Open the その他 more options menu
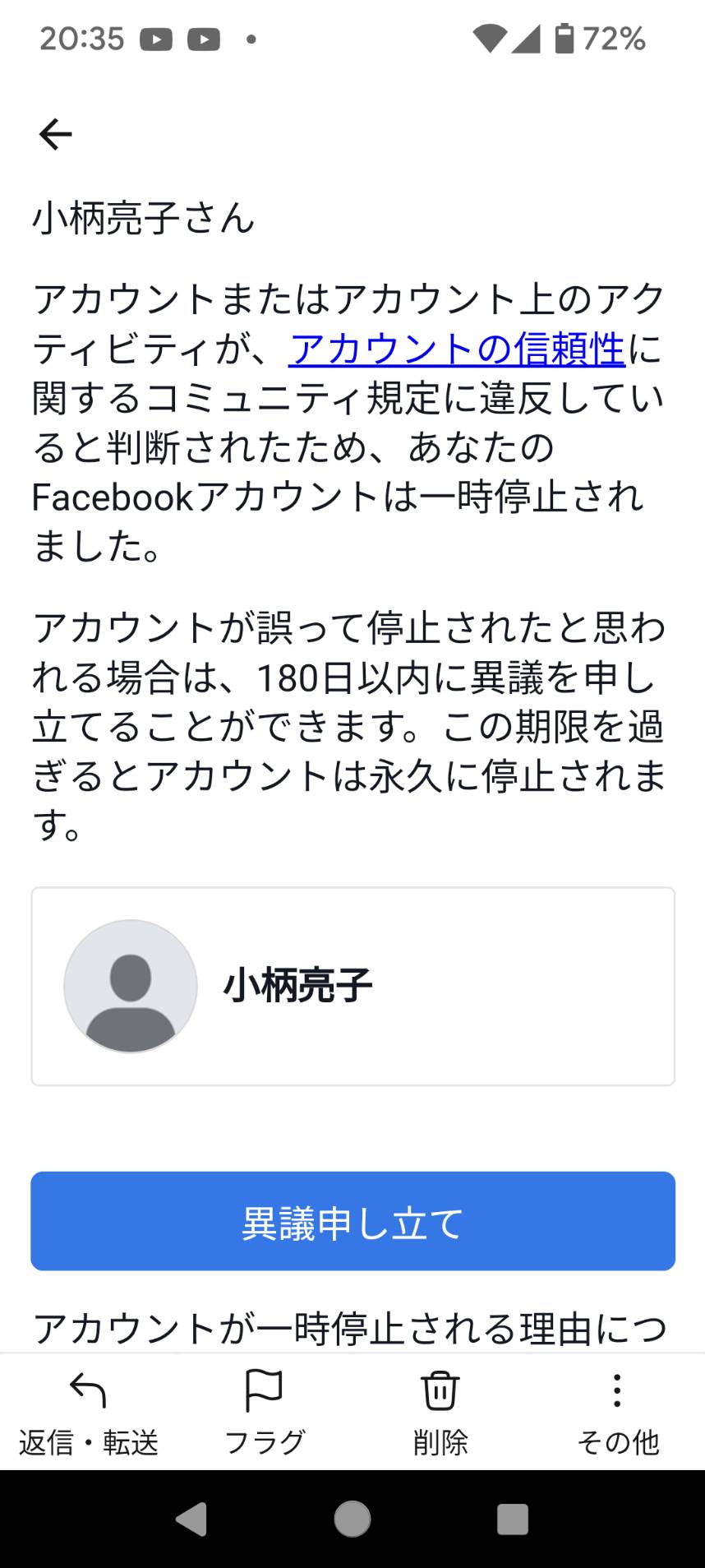Image resolution: width=705 pixels, height=1568 pixels. (617, 1413)
